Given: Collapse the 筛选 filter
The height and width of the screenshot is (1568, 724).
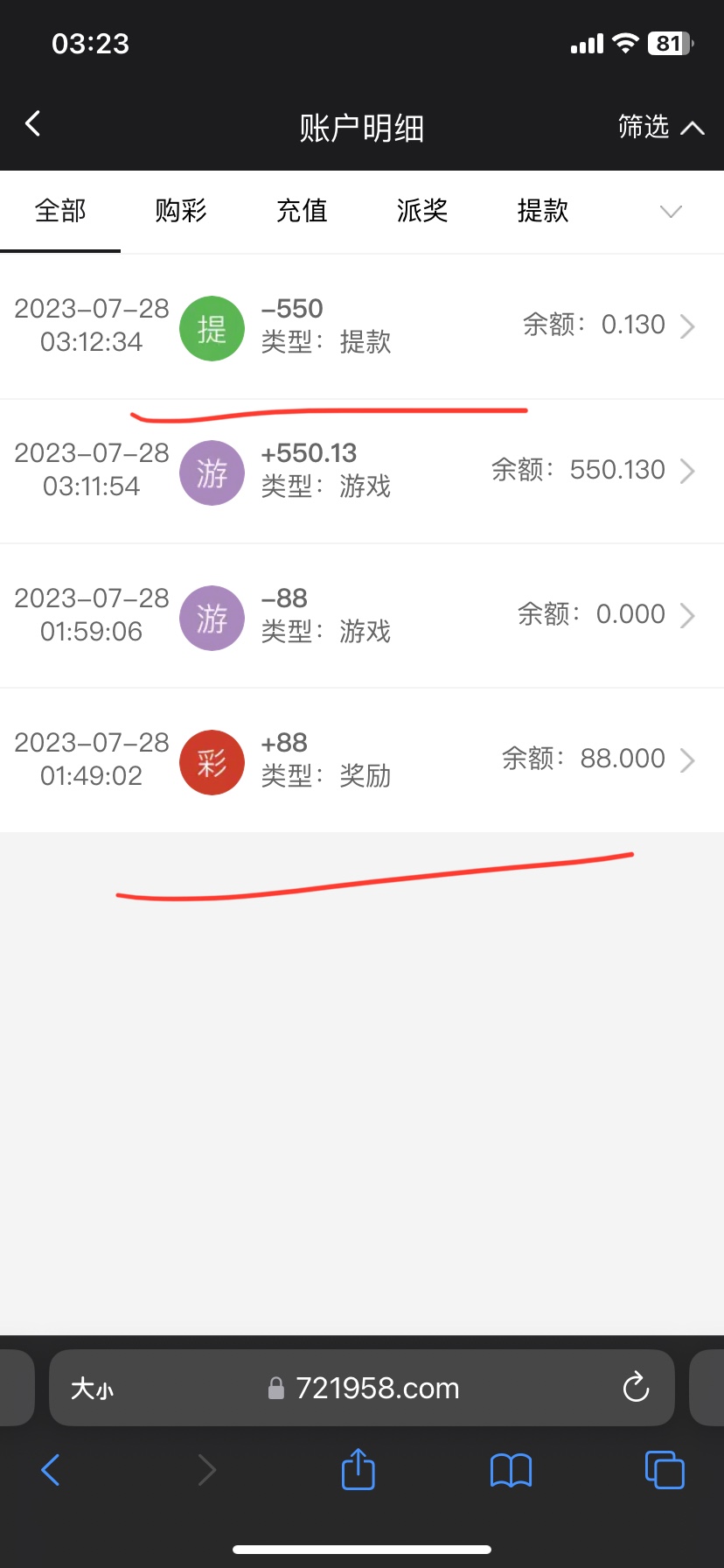Looking at the screenshot, I should (x=660, y=128).
